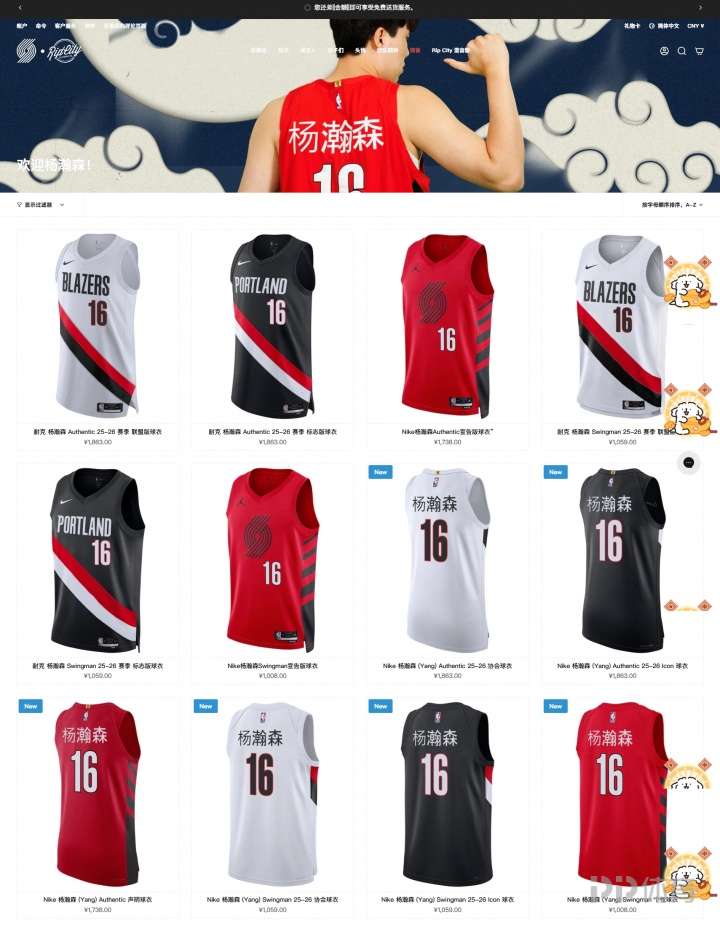Open 耐克 杨瀚森 Swingman 25–26 赛季 标志版球衣

point(97,560)
